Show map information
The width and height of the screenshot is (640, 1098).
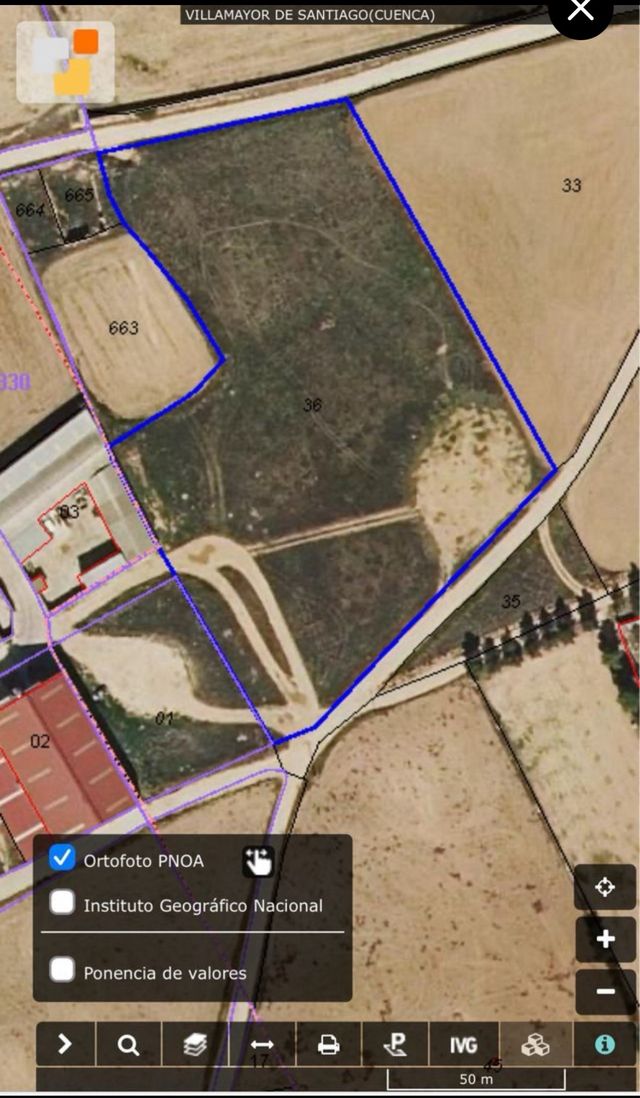click(x=604, y=1044)
